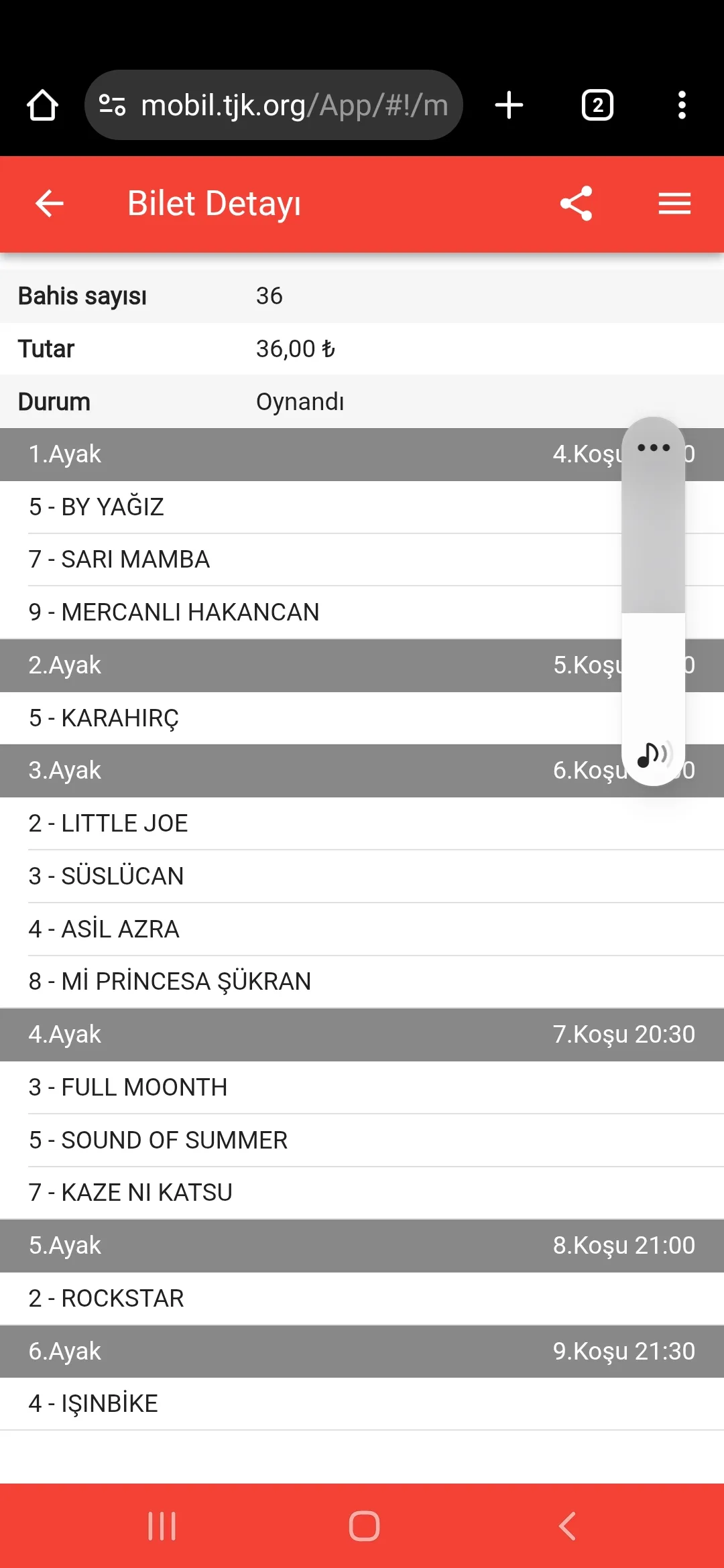Screen dimensions: 724x1568
Task: Open the browser overflow menu
Action: 682,105
